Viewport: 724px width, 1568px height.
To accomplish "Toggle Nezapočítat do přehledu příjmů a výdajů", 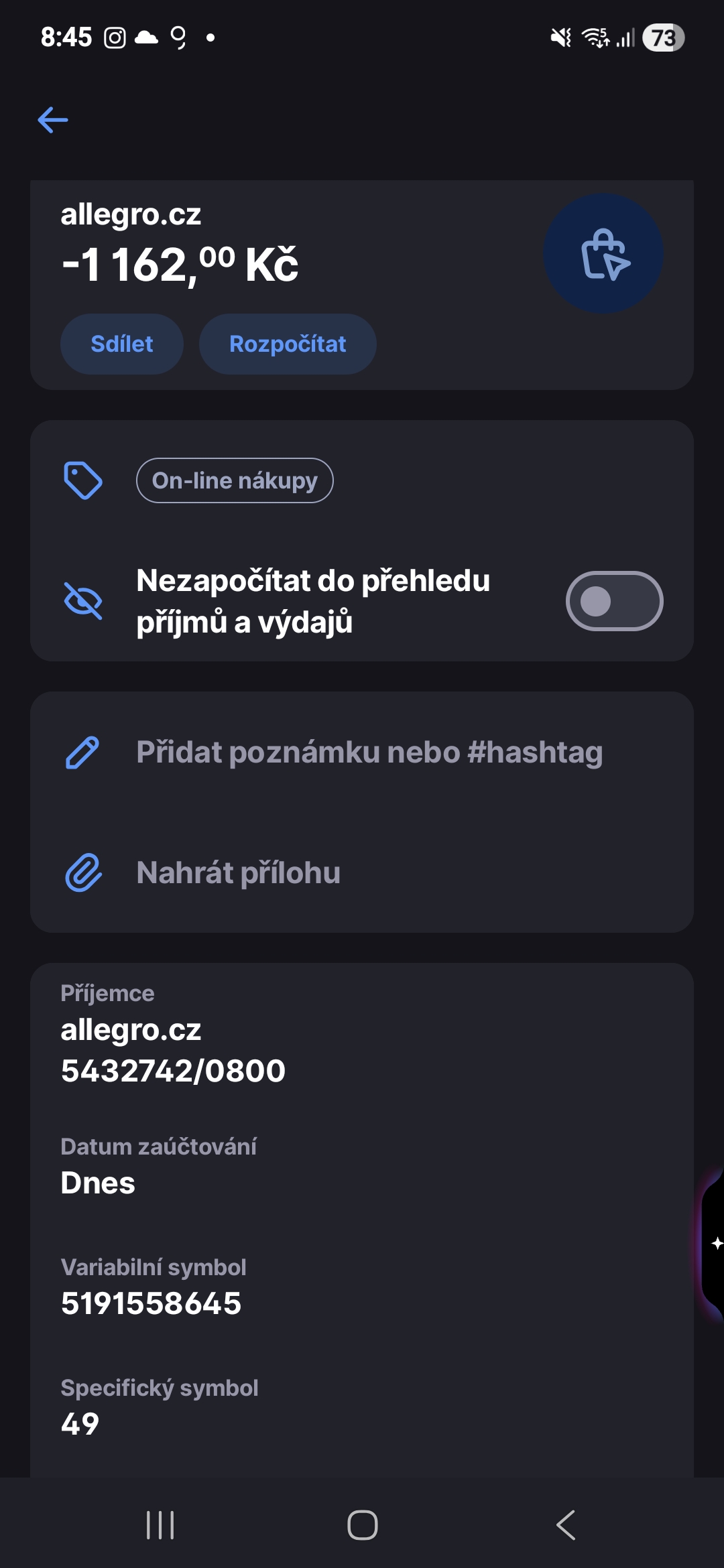I will coord(614,601).
